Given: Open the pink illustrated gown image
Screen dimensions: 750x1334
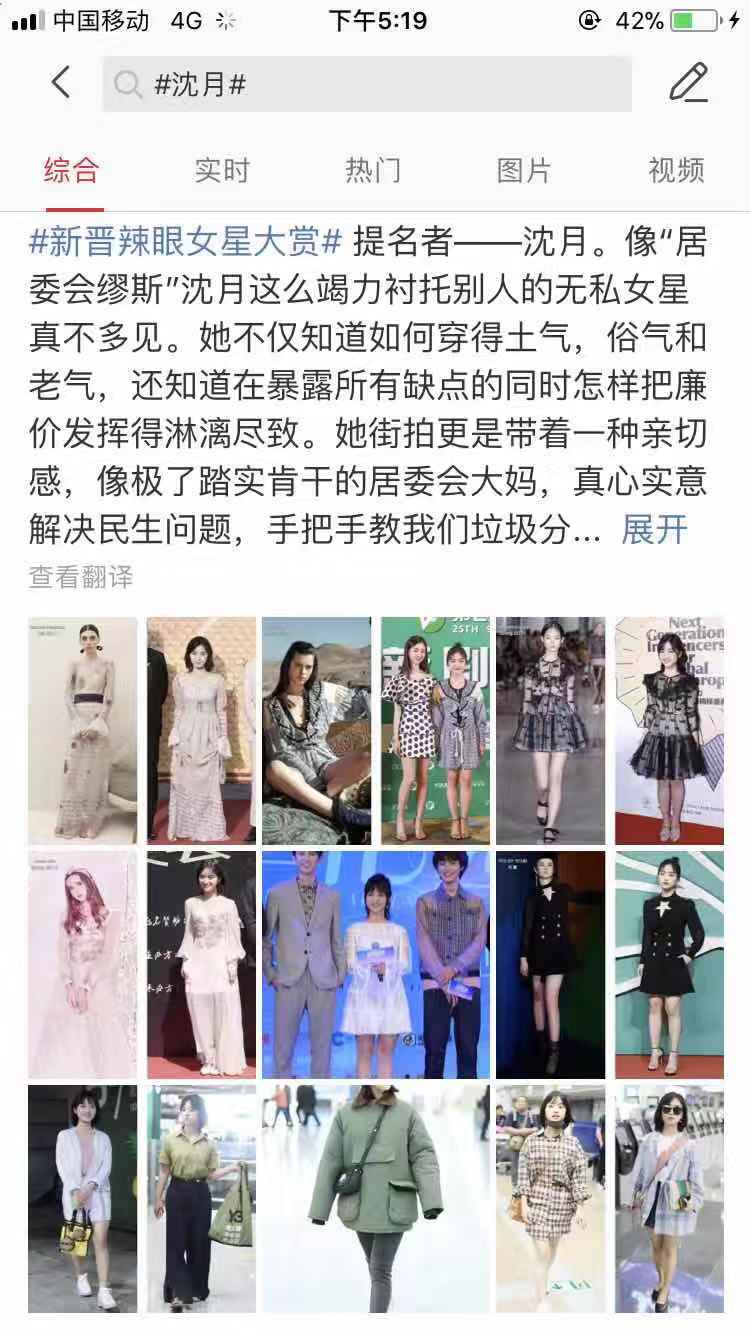Looking at the screenshot, I should pos(83,964).
